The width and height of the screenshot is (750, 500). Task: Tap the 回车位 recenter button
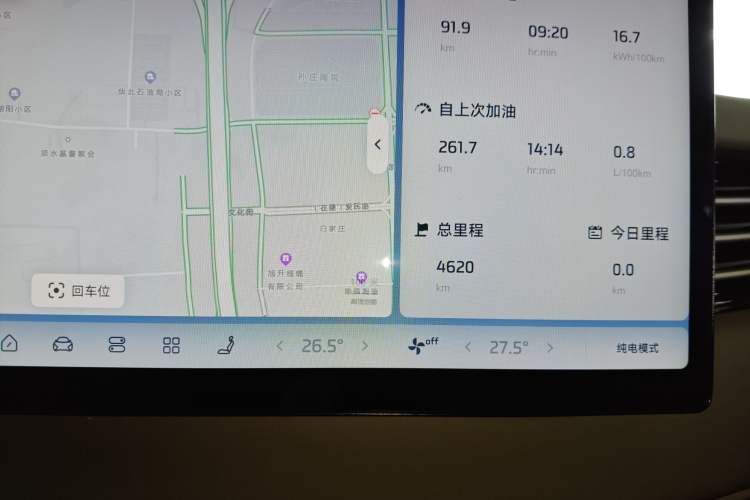coord(85,291)
